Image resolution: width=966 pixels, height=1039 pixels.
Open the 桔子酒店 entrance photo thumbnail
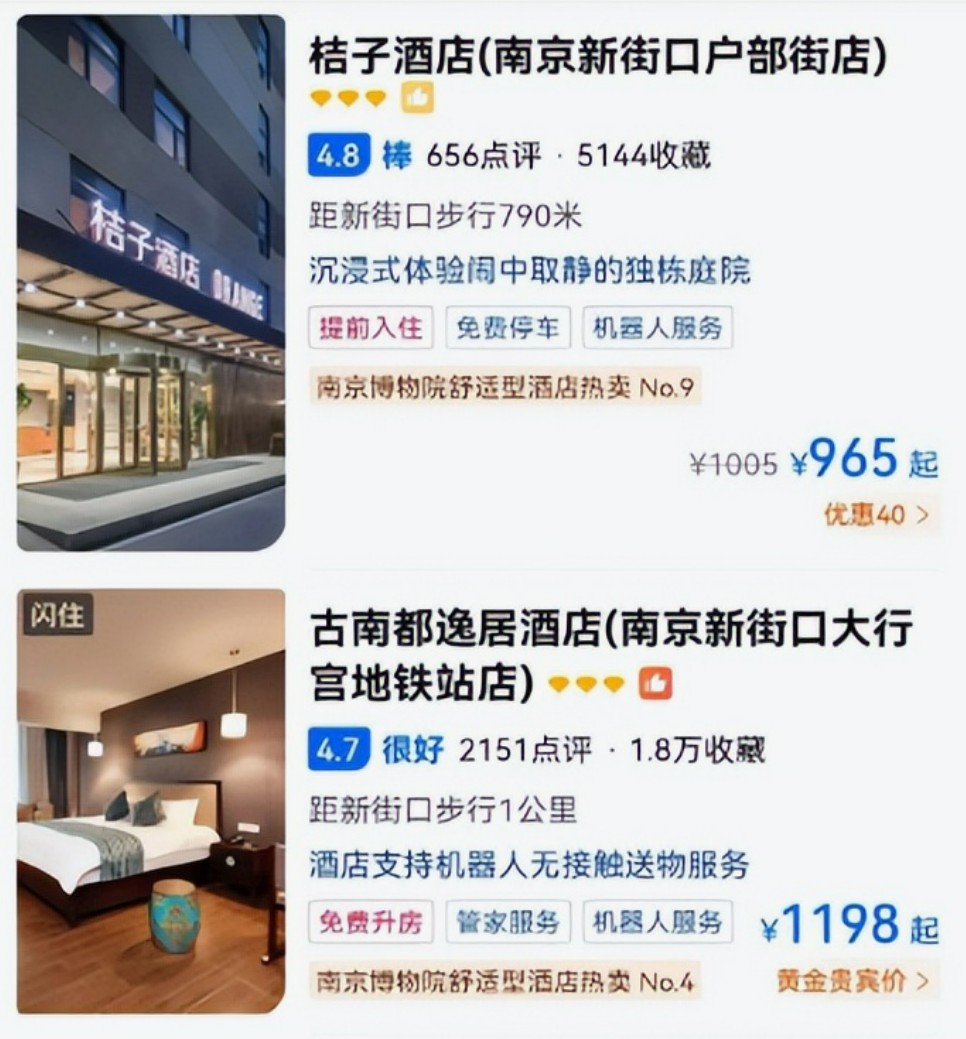[150, 283]
